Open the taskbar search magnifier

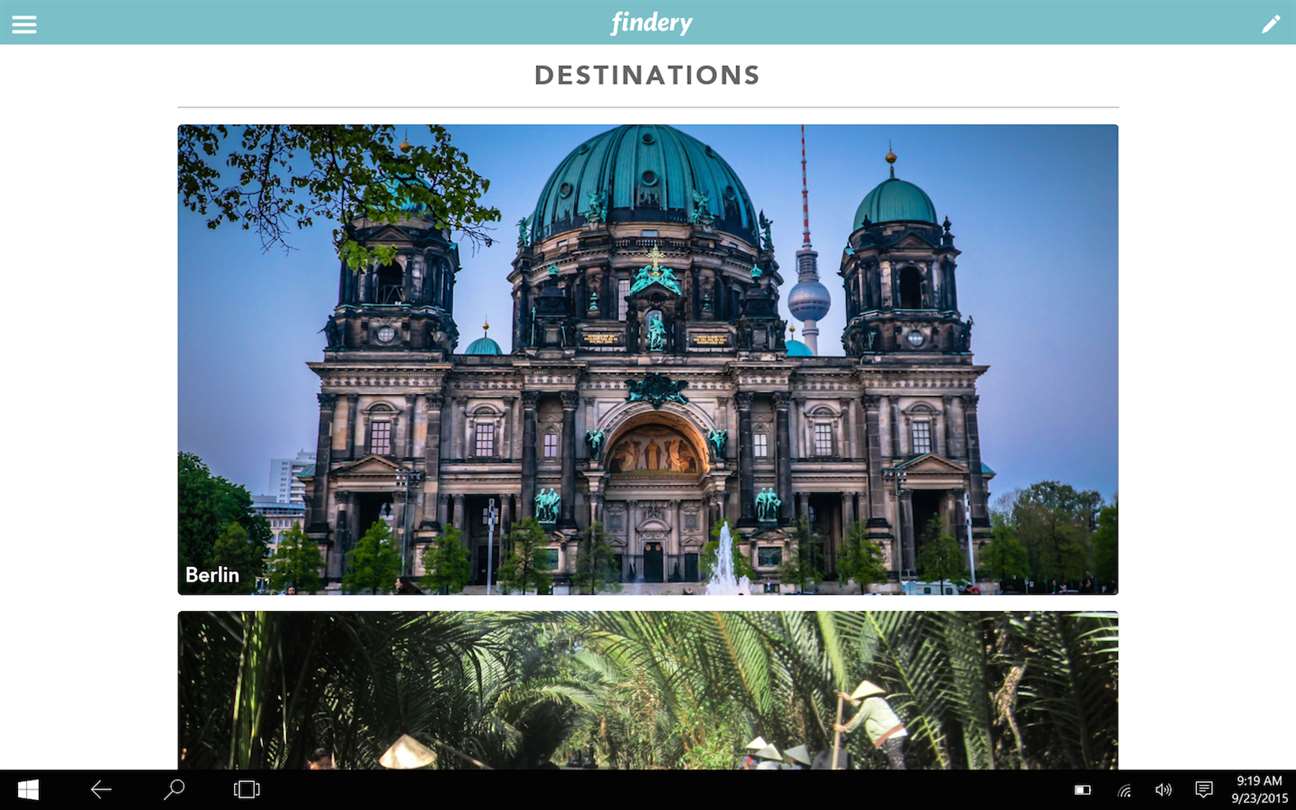(x=174, y=790)
